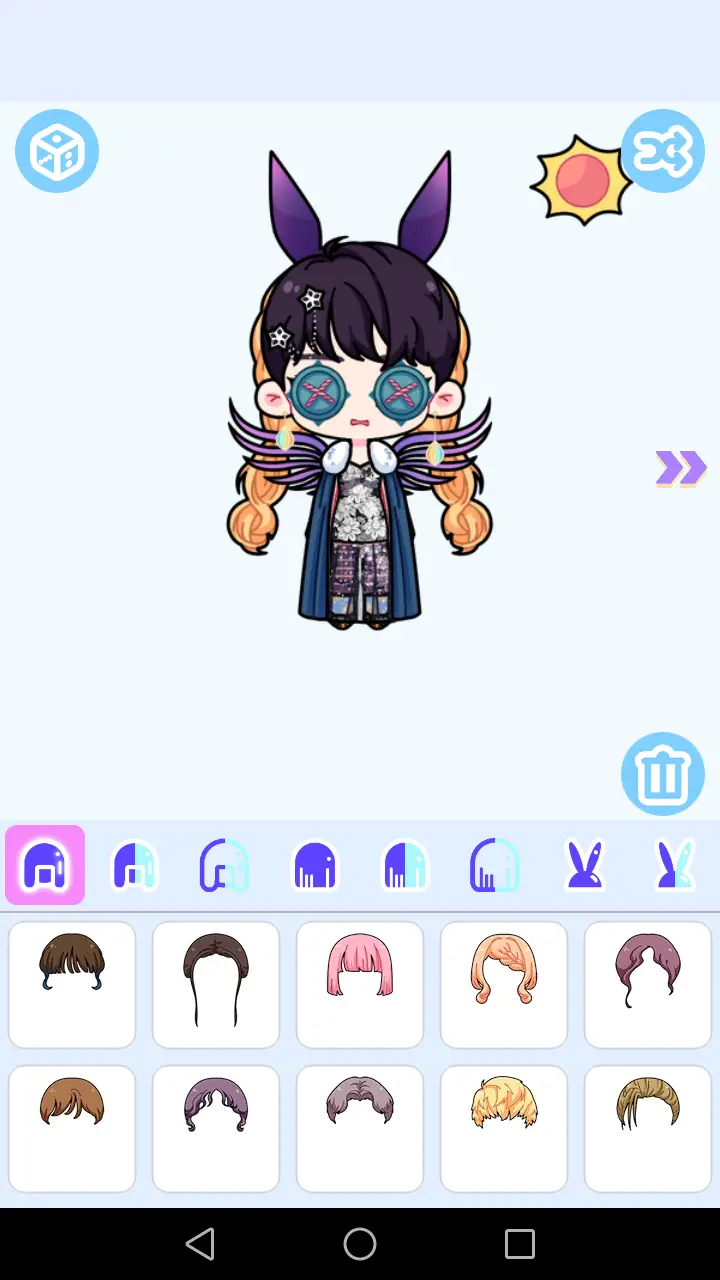
Task: Pick the blonde short messy hairstyle
Action: 504,1128
